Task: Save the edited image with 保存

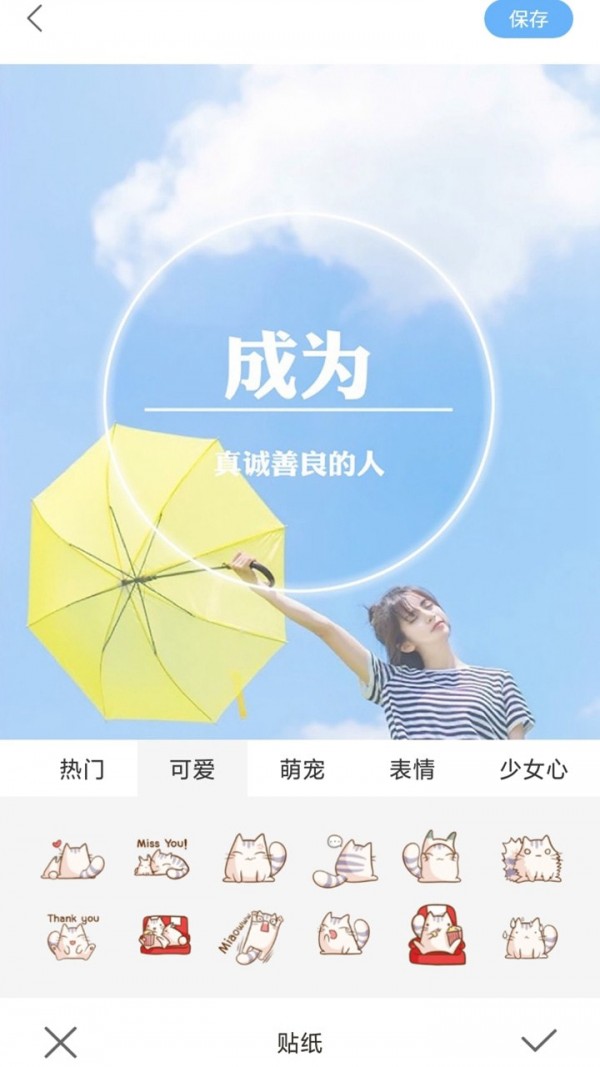Action: pos(528,19)
